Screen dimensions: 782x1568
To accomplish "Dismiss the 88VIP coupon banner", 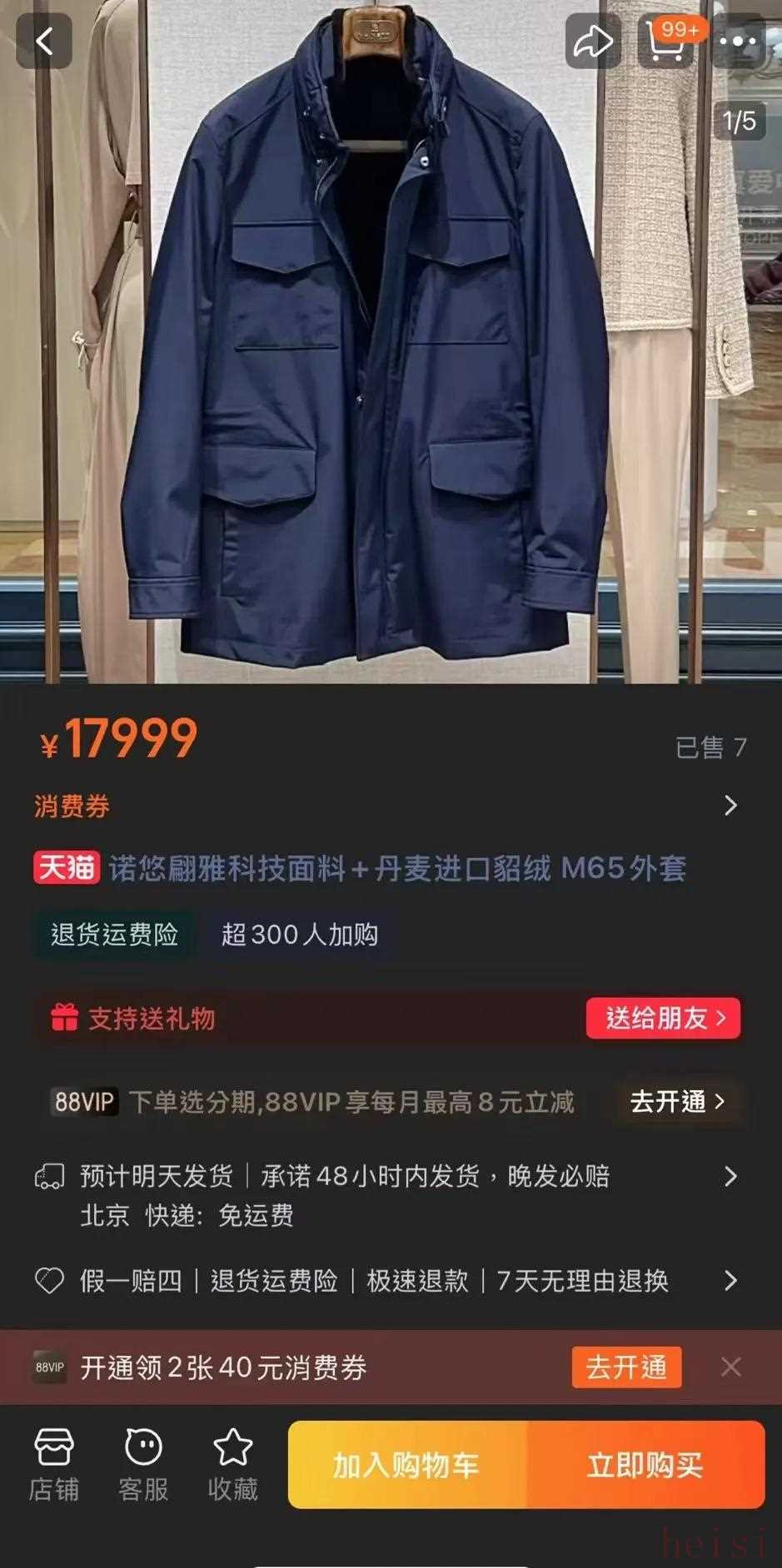I will click(x=730, y=1367).
